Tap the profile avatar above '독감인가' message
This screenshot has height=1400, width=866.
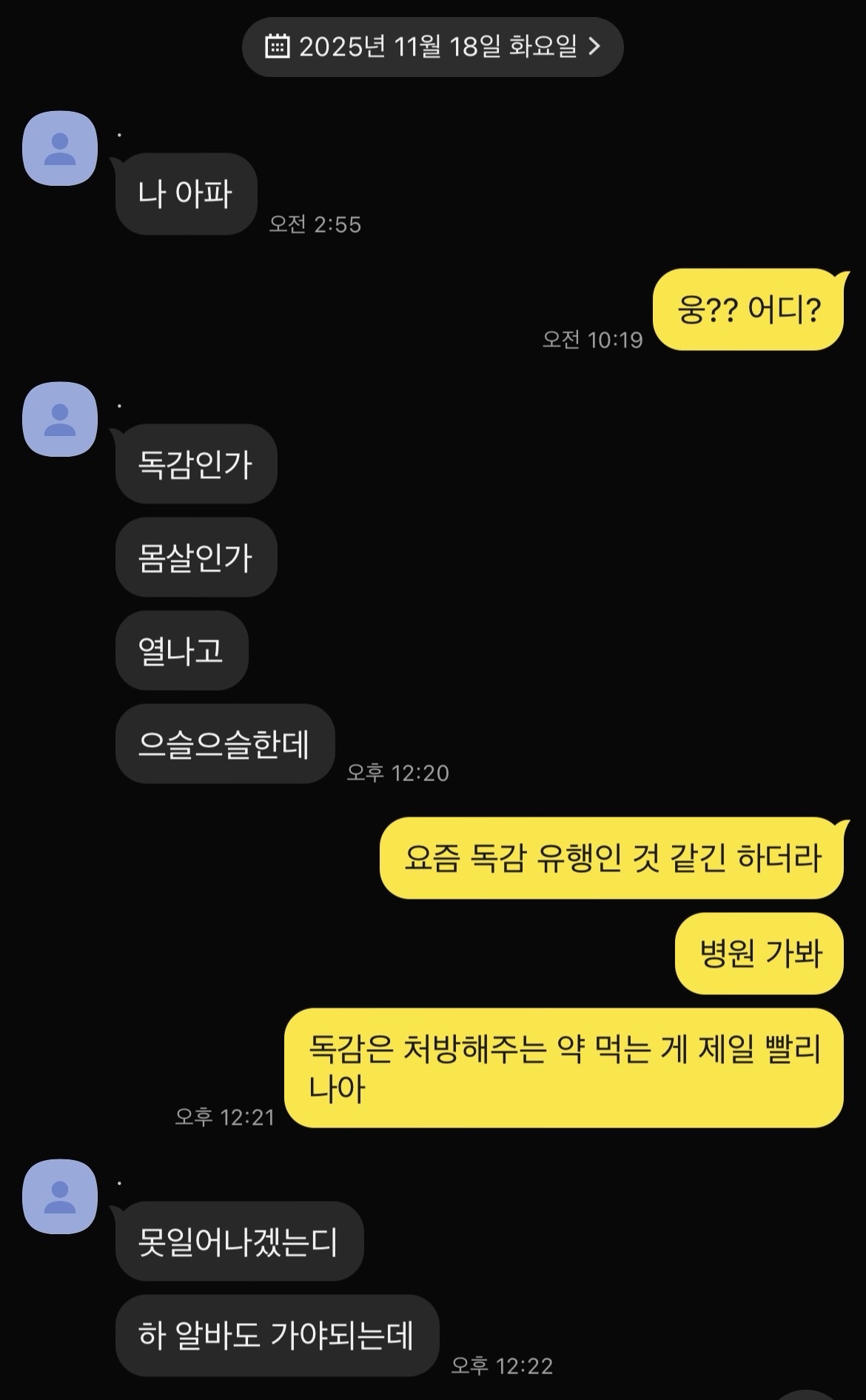[x=60, y=419]
